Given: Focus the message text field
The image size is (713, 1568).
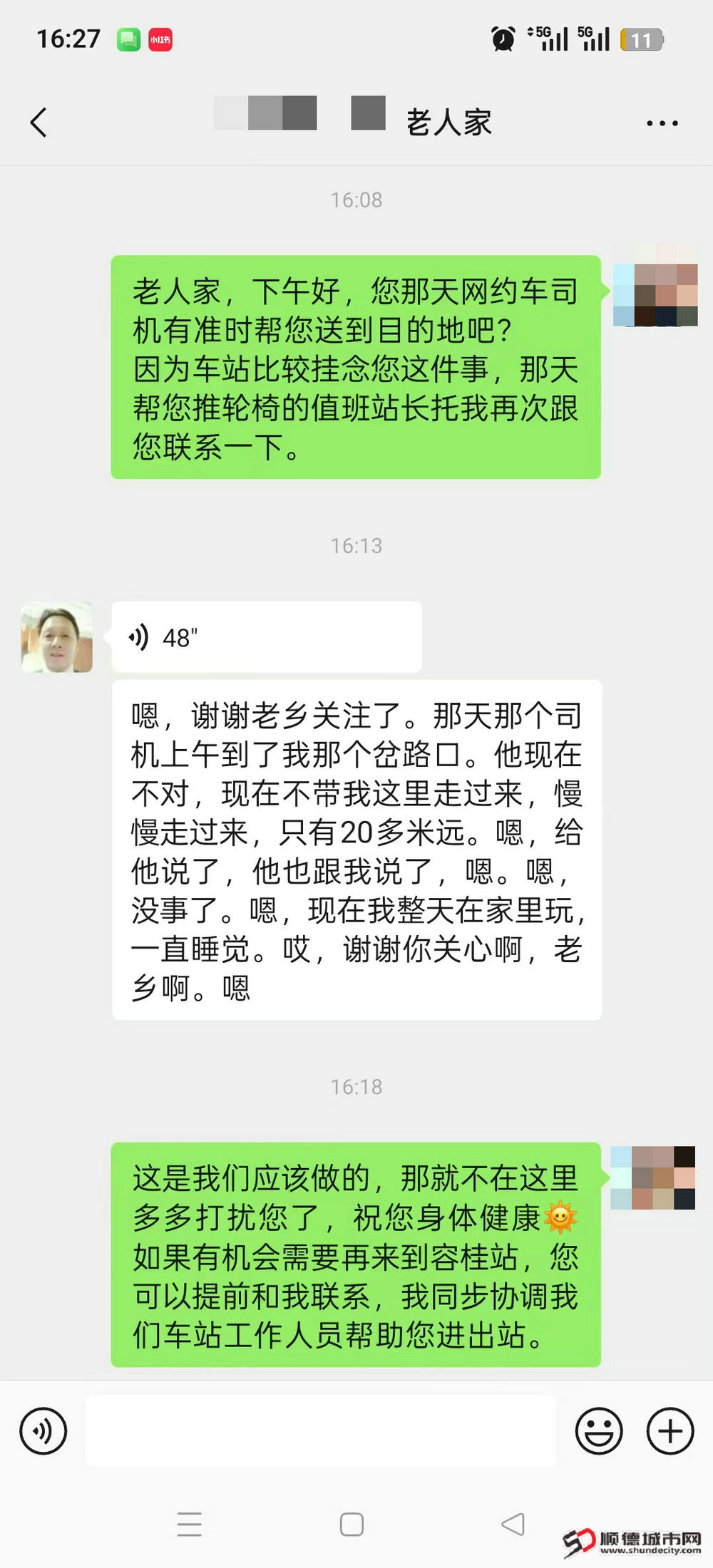Looking at the screenshot, I should coord(321,1430).
